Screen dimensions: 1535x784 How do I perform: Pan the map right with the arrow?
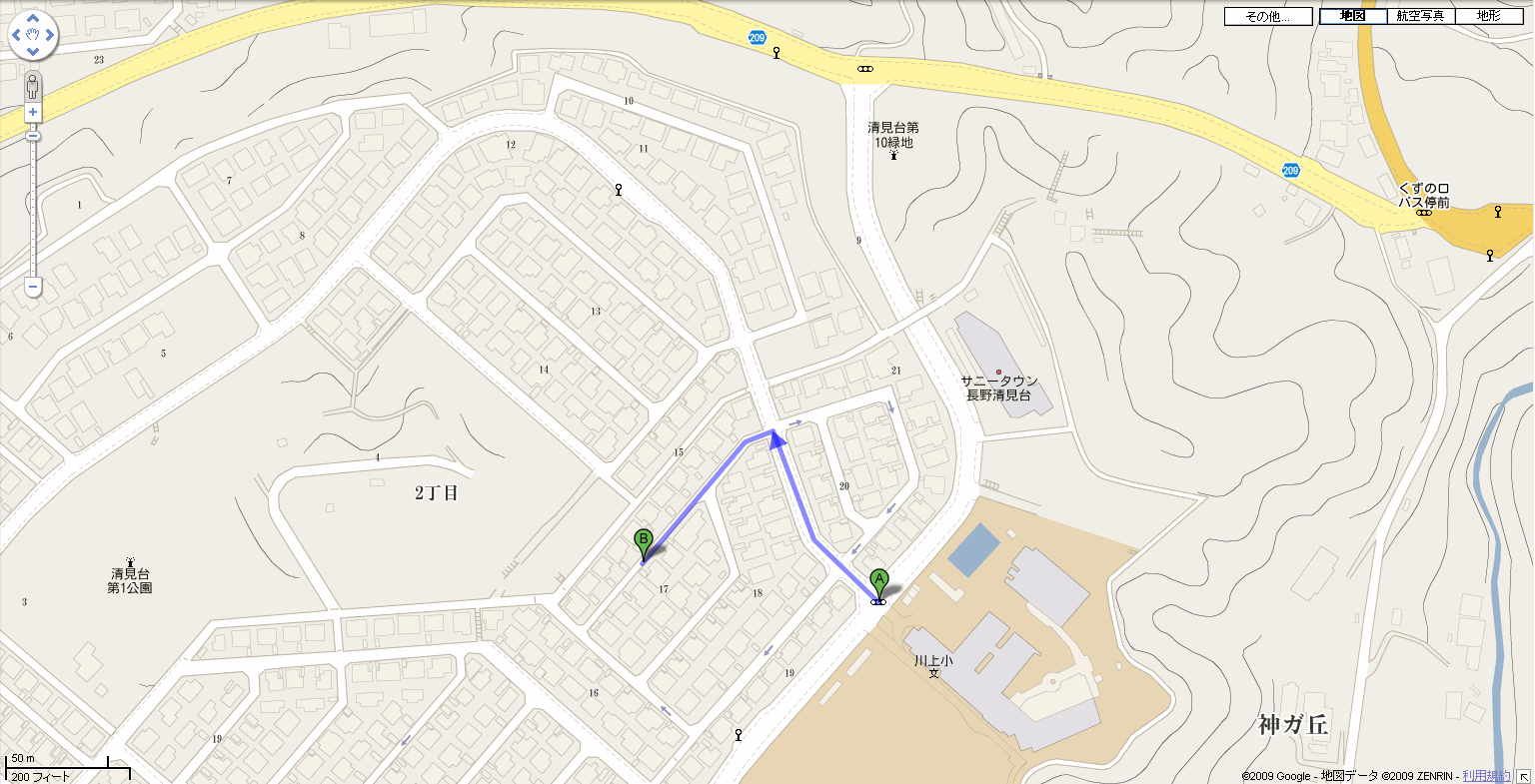49,36
